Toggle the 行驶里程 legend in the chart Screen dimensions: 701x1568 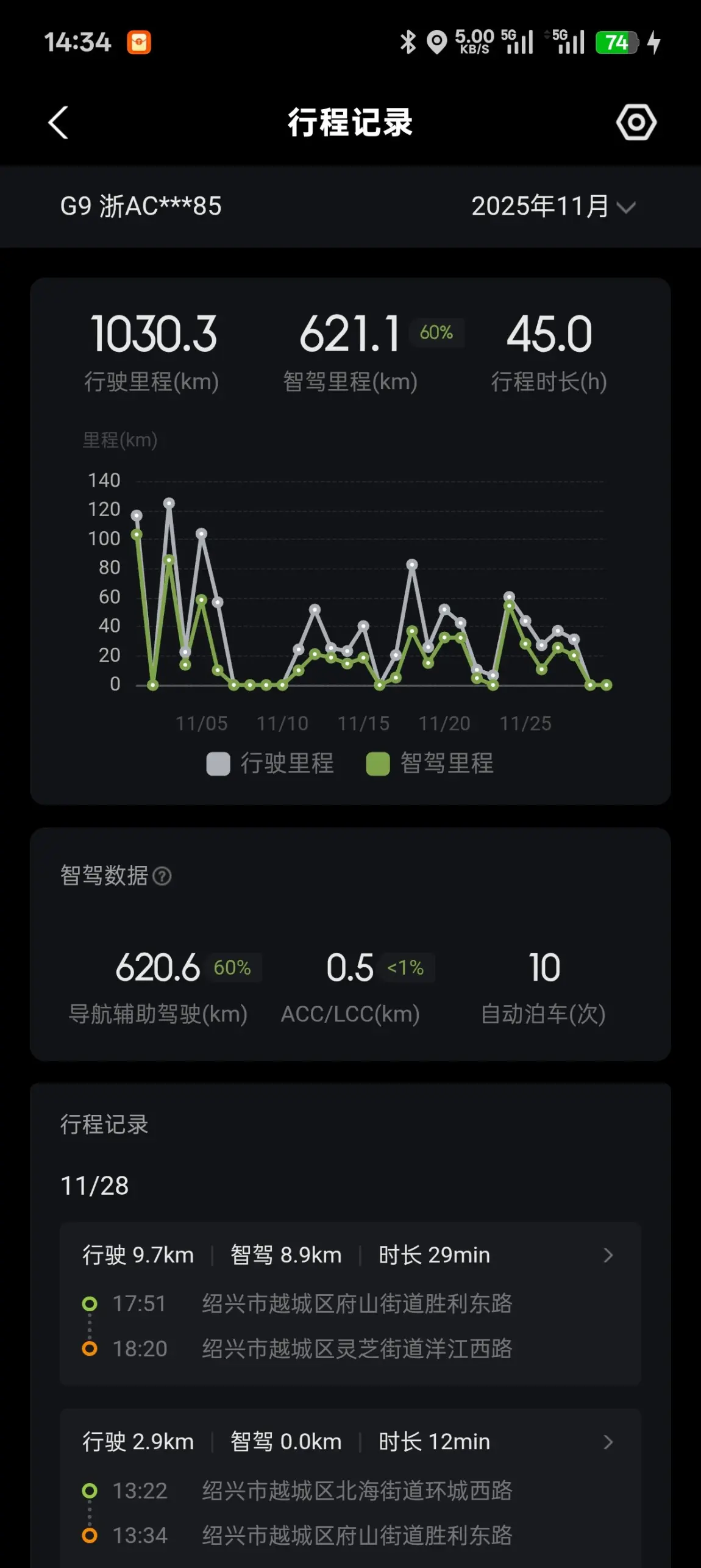[271, 764]
